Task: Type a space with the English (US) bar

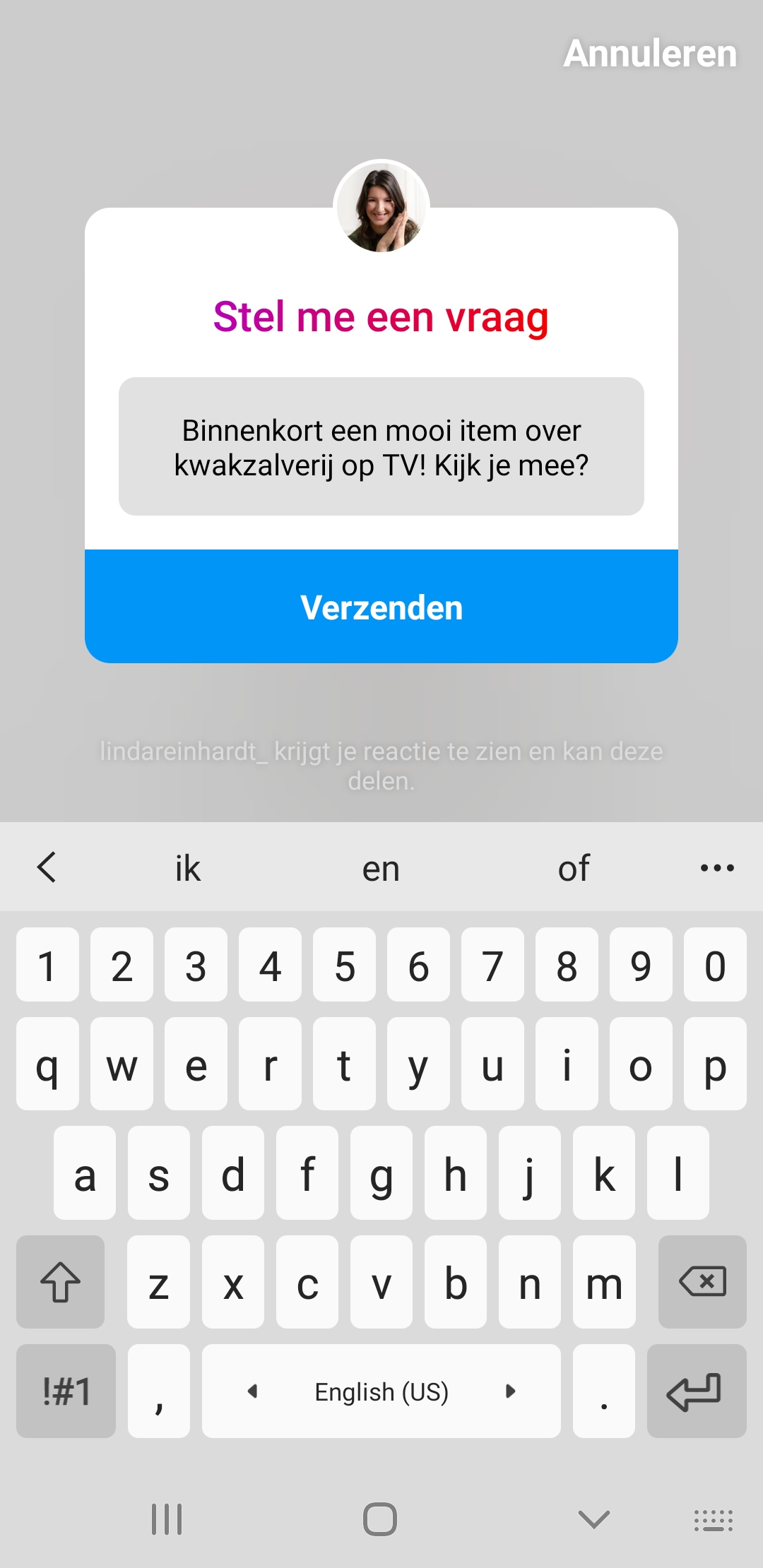Action: [381, 1391]
